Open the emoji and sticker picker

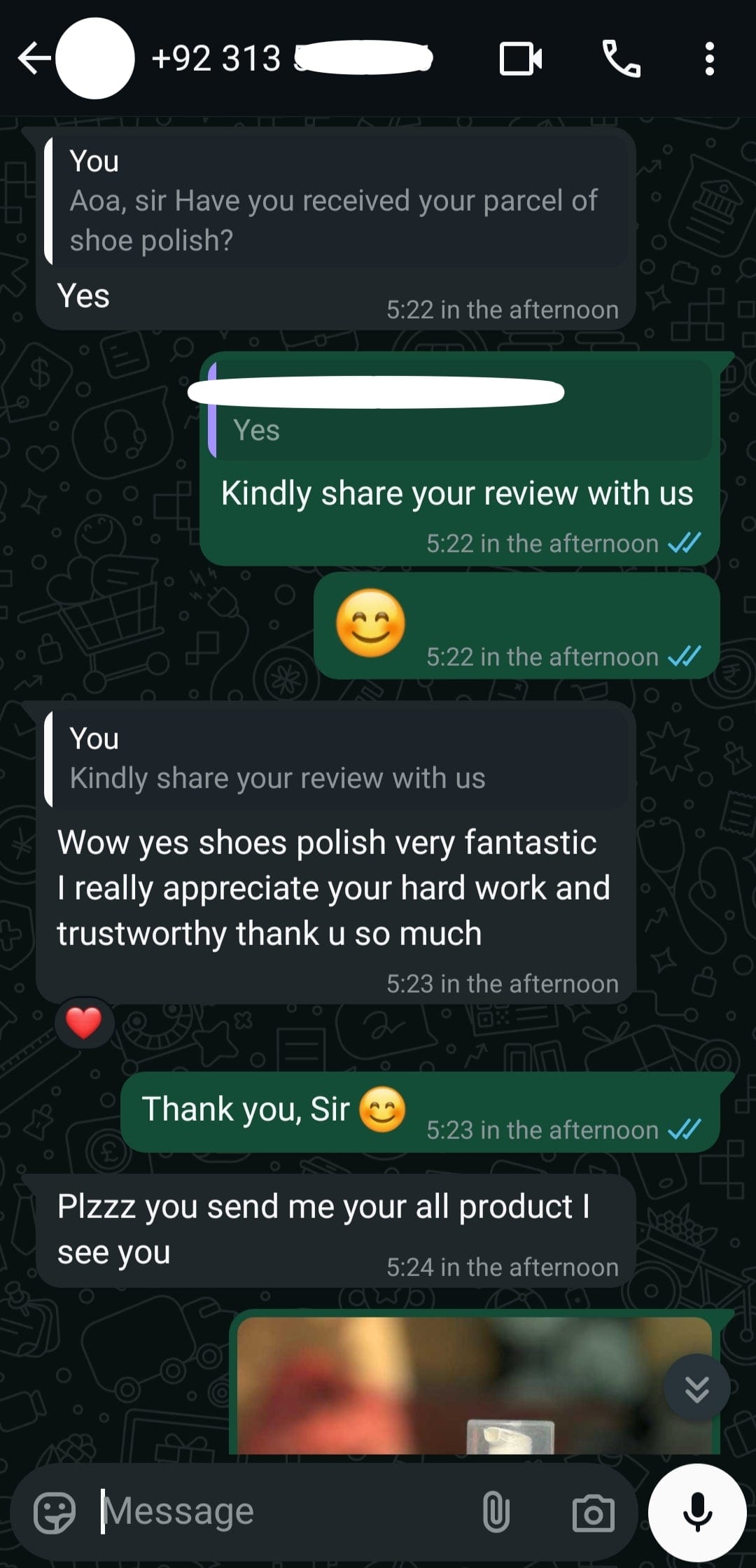coord(55,1513)
